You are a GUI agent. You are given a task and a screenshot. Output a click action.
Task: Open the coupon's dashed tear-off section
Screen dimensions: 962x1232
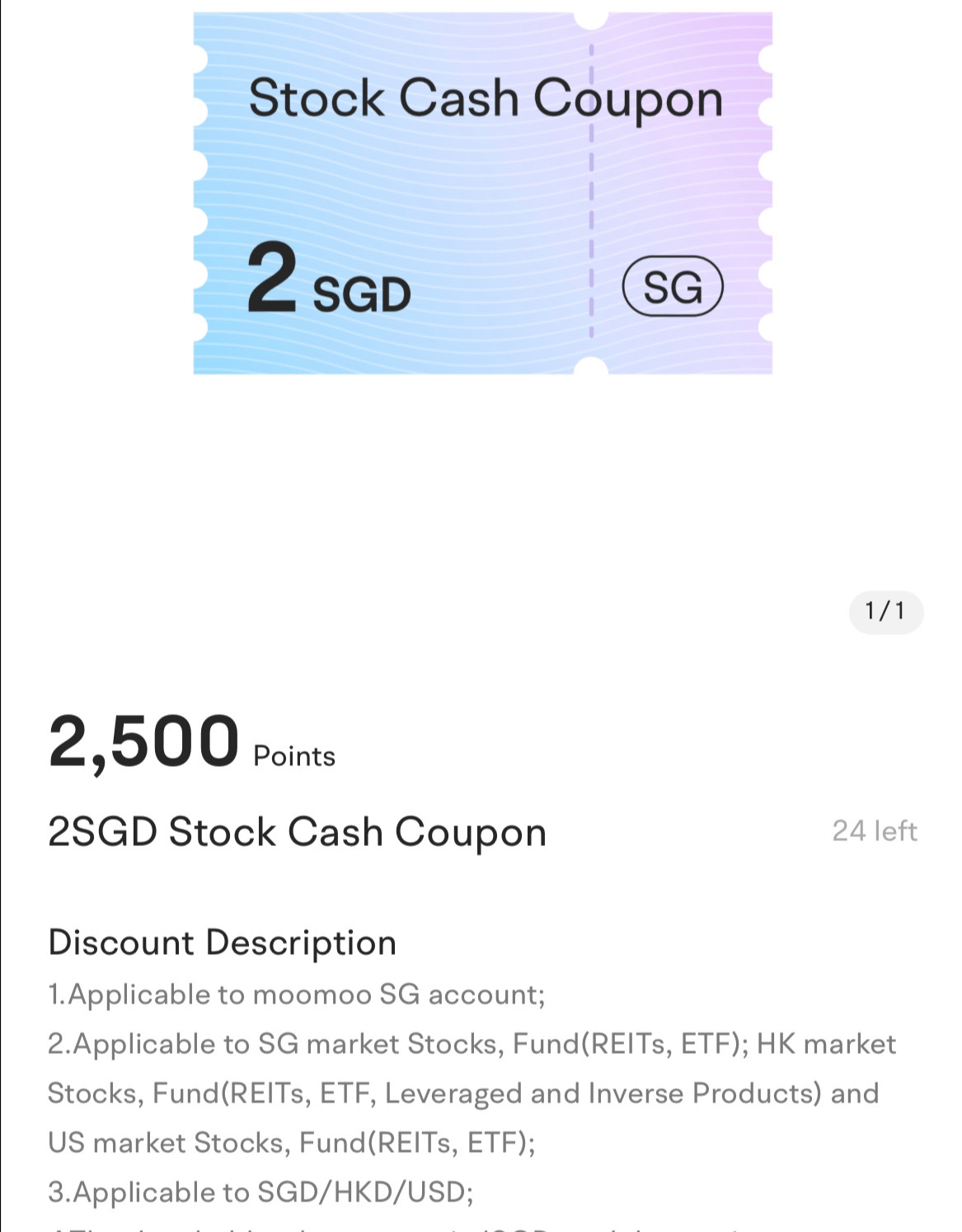(591, 190)
